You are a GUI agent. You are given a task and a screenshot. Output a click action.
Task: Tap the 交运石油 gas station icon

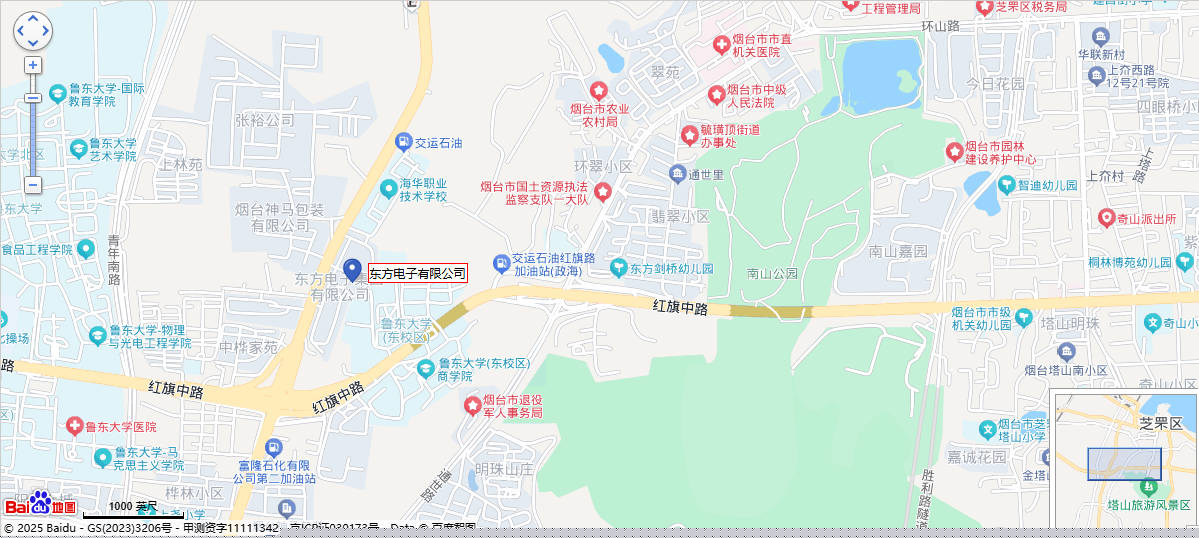[x=403, y=142]
